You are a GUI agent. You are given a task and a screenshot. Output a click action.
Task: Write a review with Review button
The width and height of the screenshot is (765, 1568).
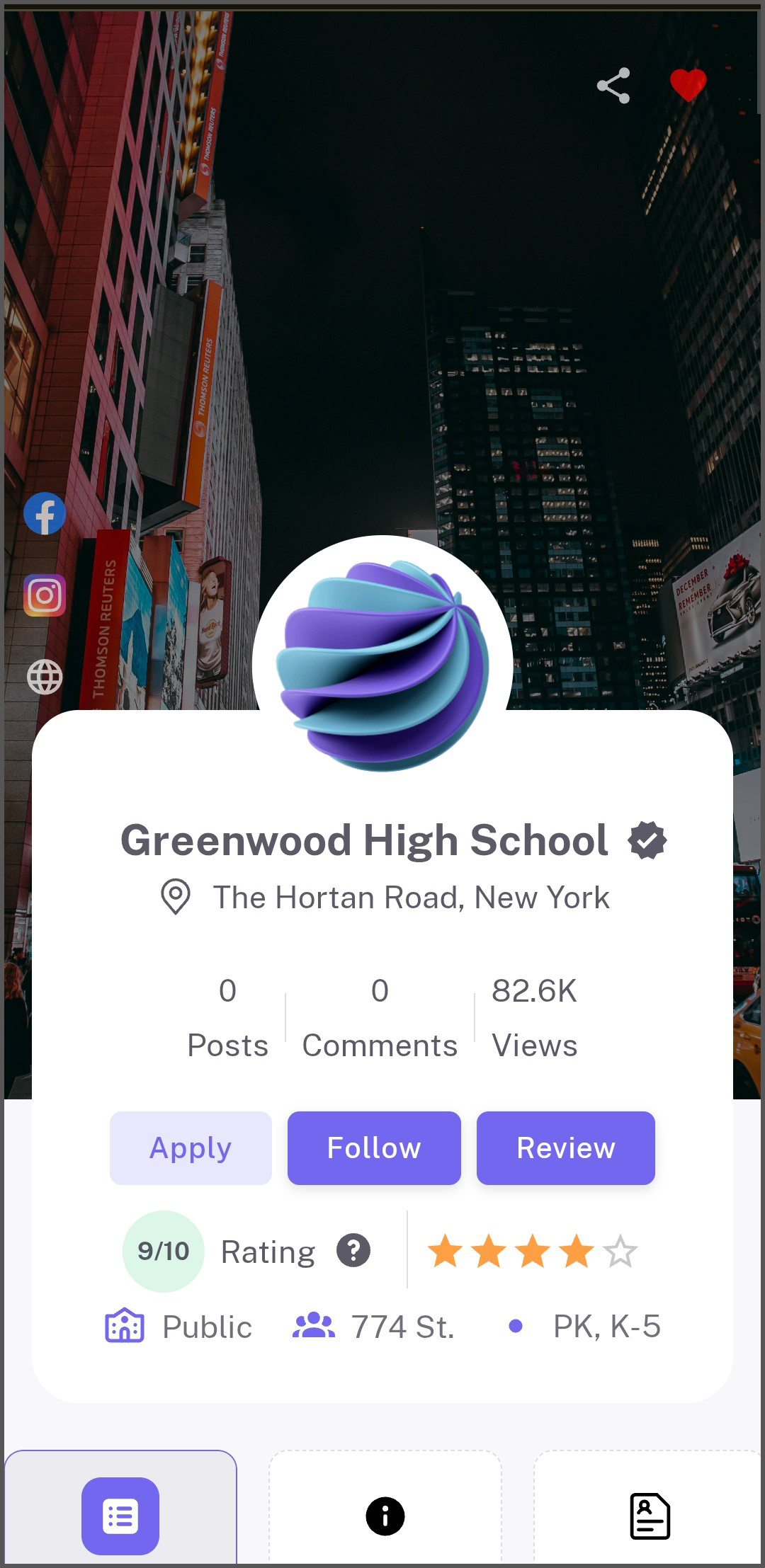(565, 1148)
